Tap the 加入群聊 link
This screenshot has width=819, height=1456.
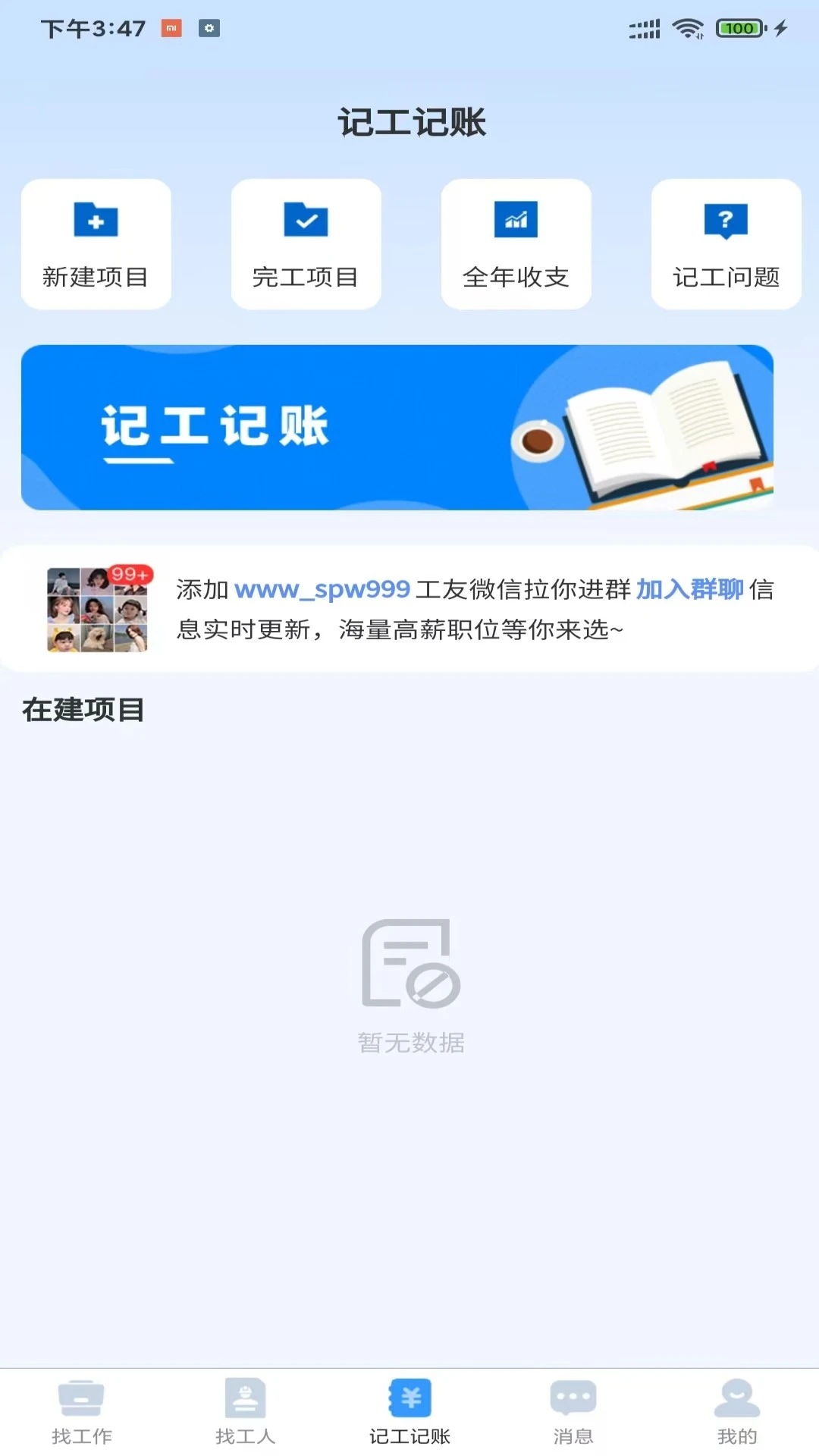(689, 589)
